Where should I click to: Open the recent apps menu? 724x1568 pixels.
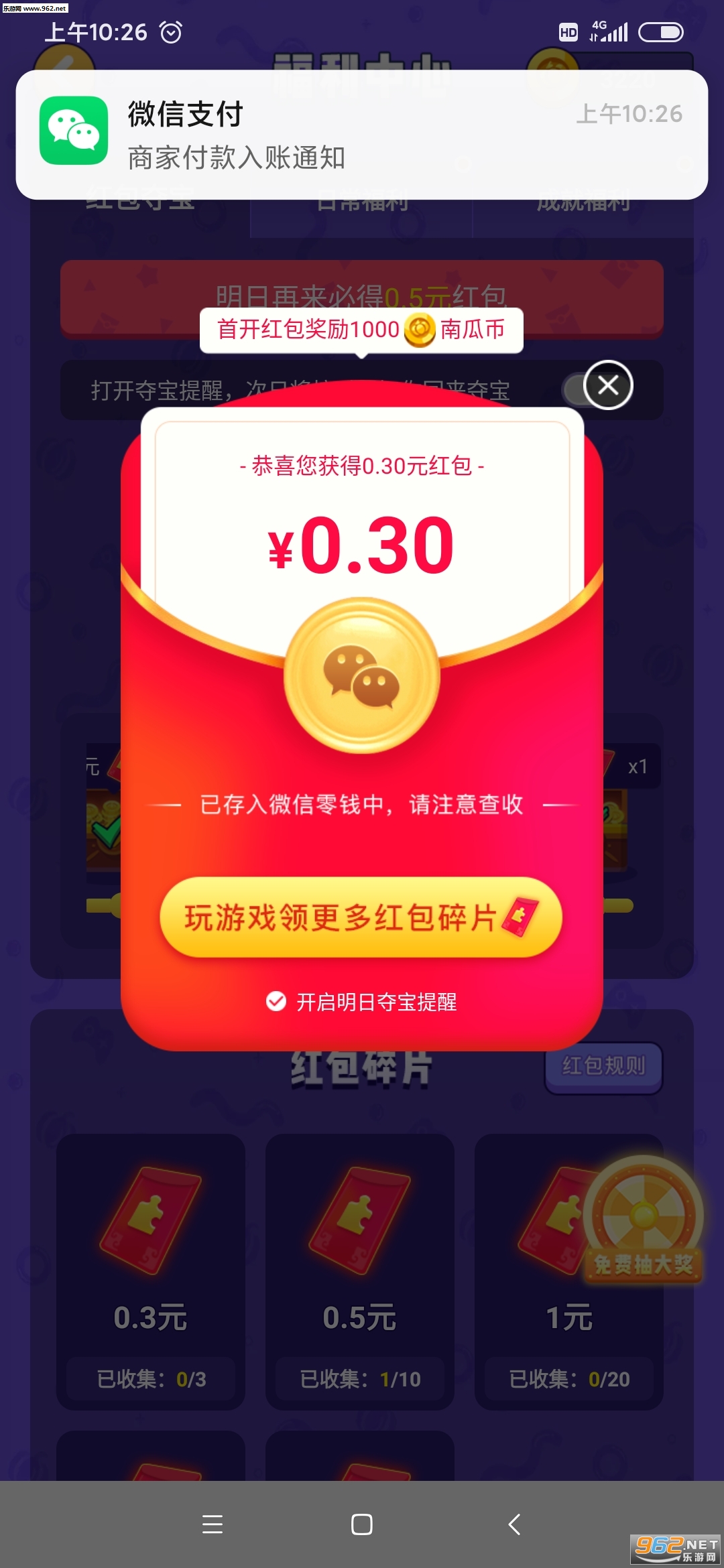point(213,1524)
